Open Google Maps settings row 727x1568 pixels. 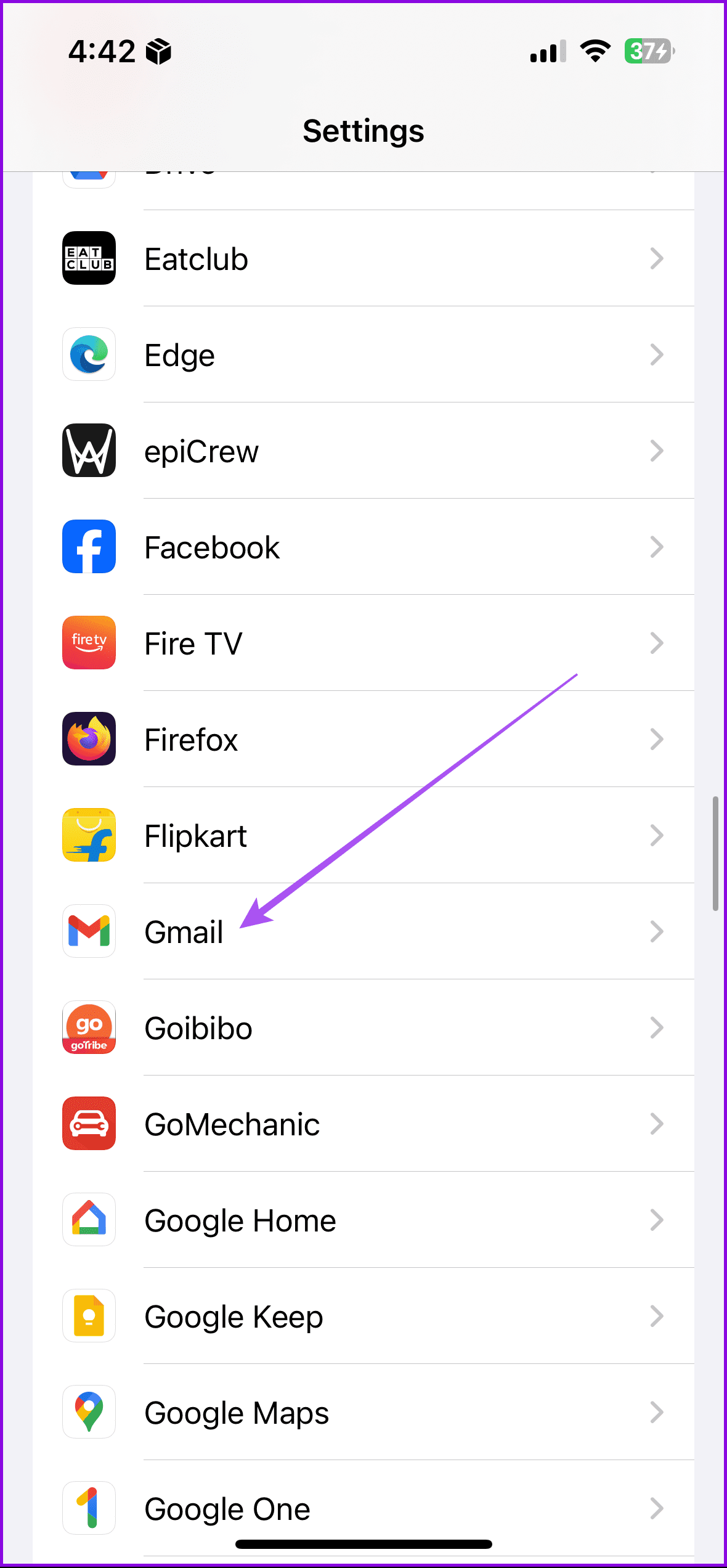coord(363,1413)
